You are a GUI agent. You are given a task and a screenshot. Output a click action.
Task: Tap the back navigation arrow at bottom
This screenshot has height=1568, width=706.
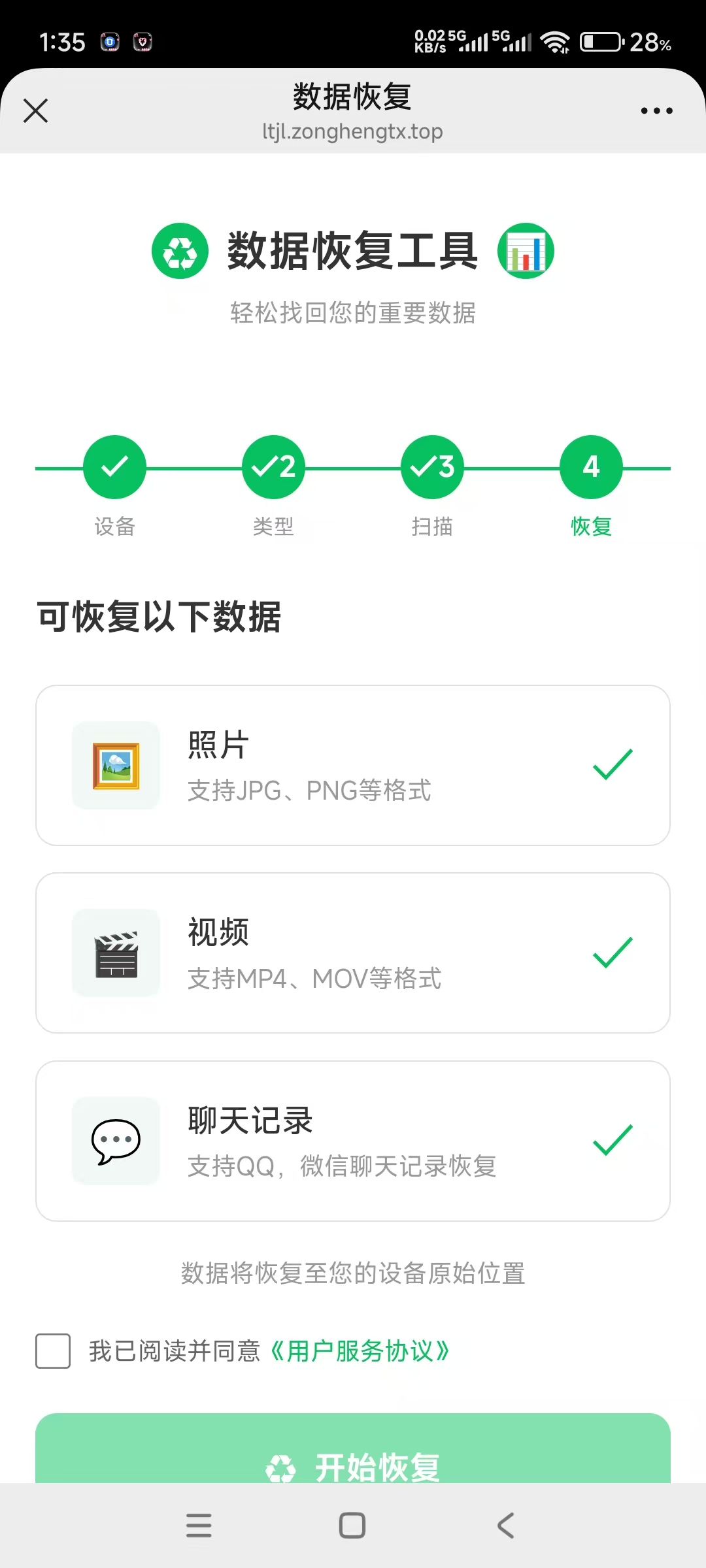504,1526
